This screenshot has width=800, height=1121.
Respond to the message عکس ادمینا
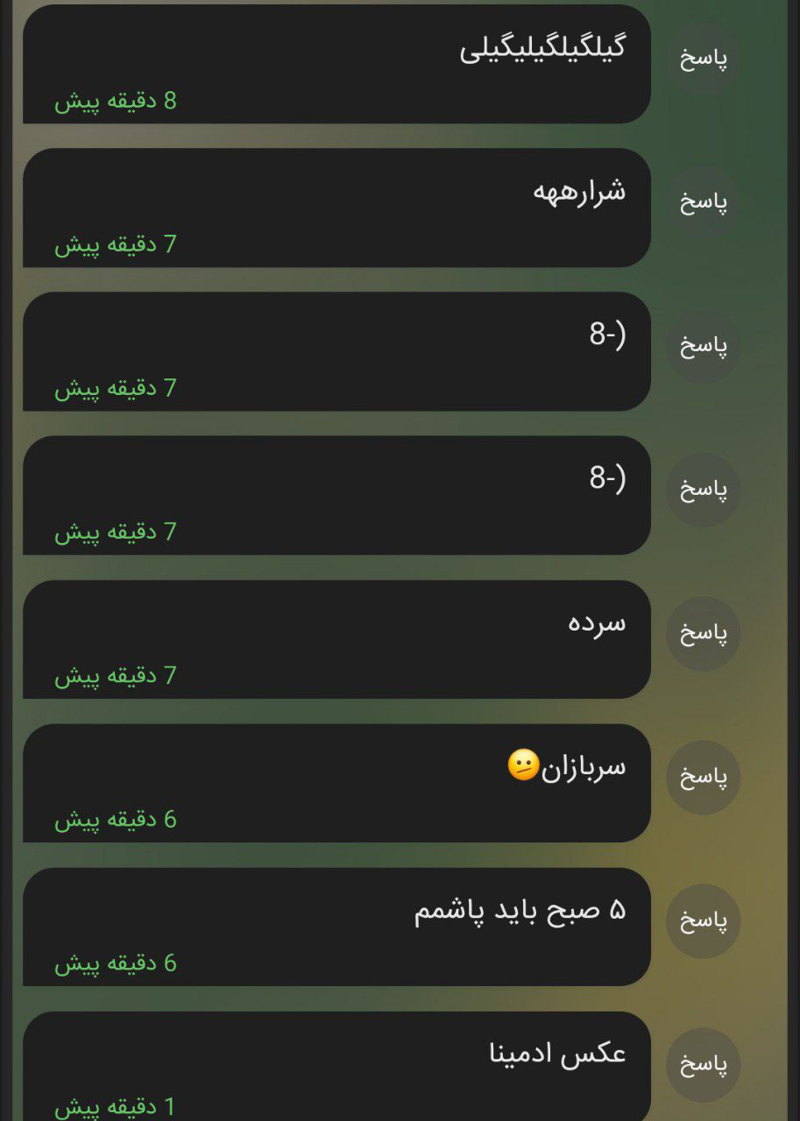pyautogui.click(x=703, y=1064)
